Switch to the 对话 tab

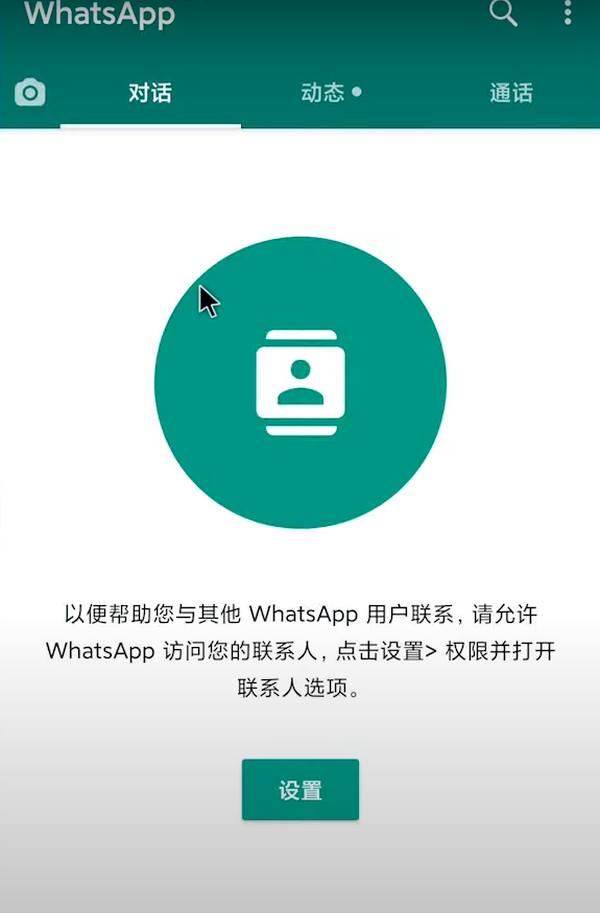coord(150,93)
